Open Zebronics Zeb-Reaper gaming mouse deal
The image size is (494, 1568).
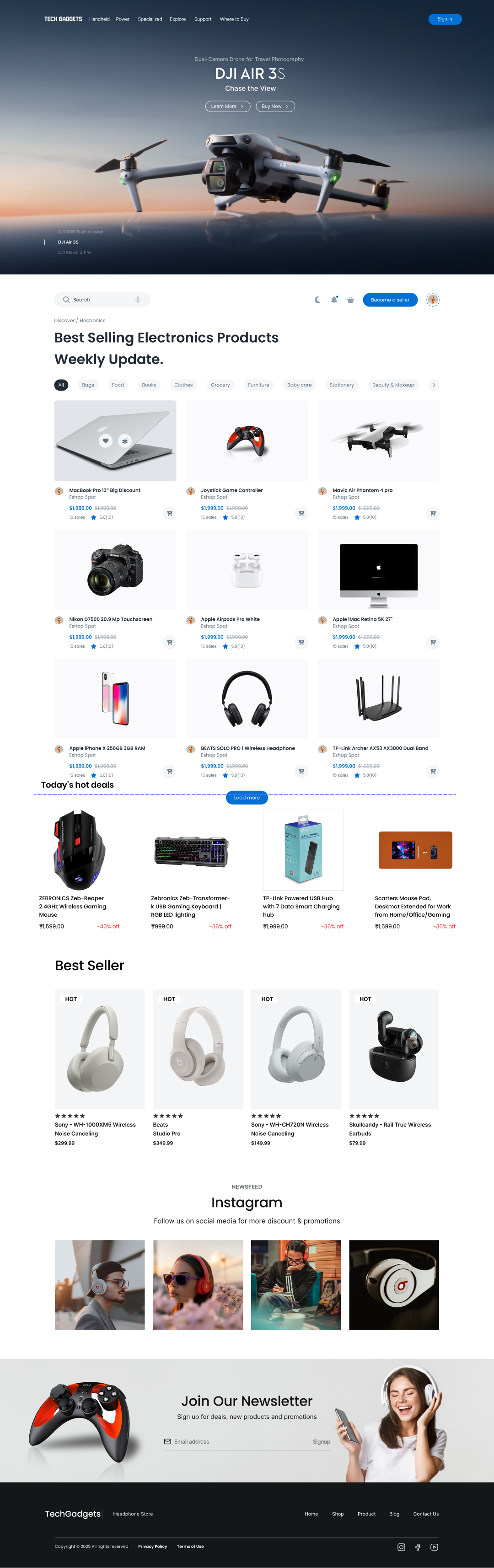tap(79, 850)
